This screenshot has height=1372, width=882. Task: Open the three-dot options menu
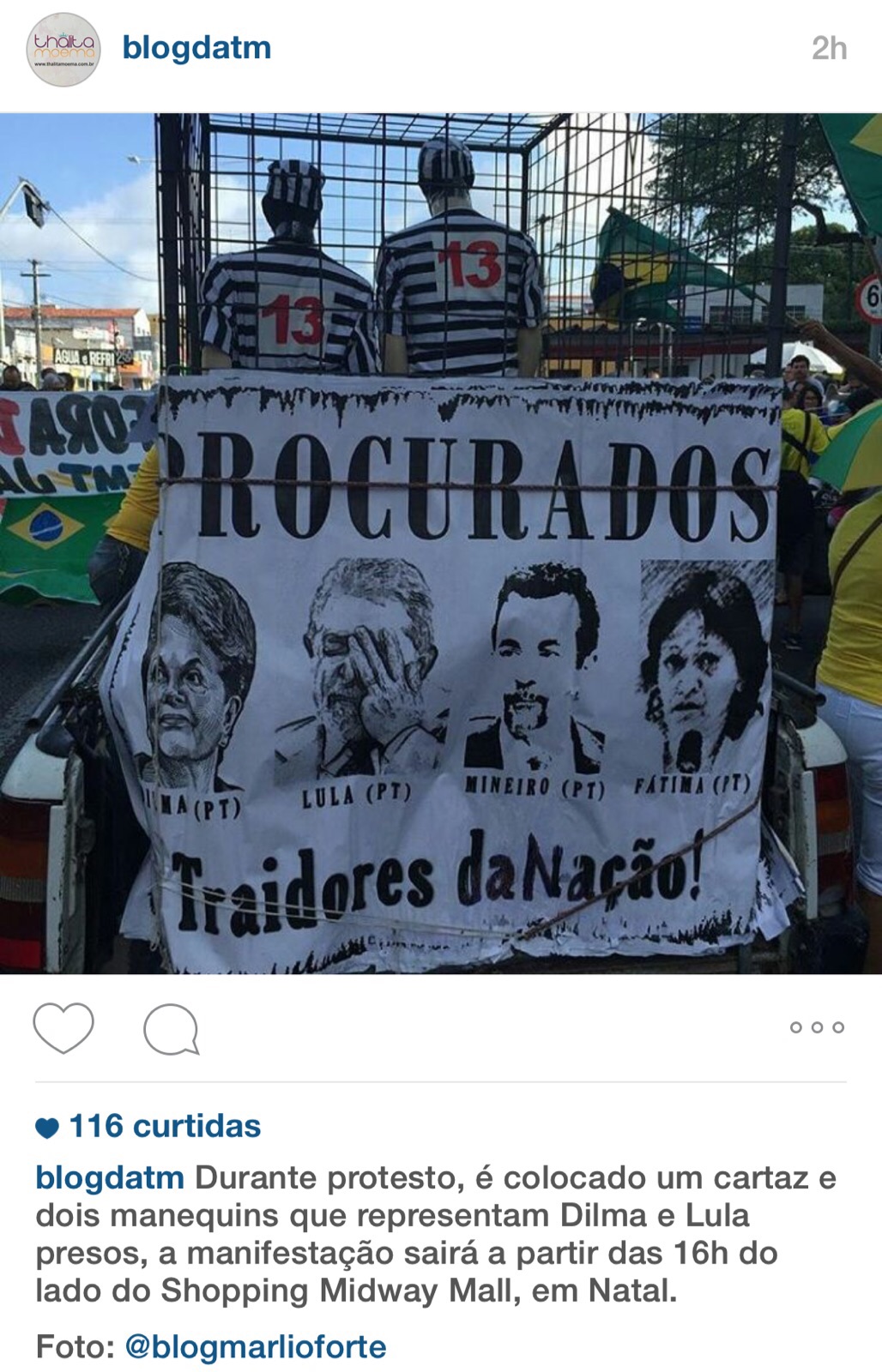pyautogui.click(x=817, y=1027)
